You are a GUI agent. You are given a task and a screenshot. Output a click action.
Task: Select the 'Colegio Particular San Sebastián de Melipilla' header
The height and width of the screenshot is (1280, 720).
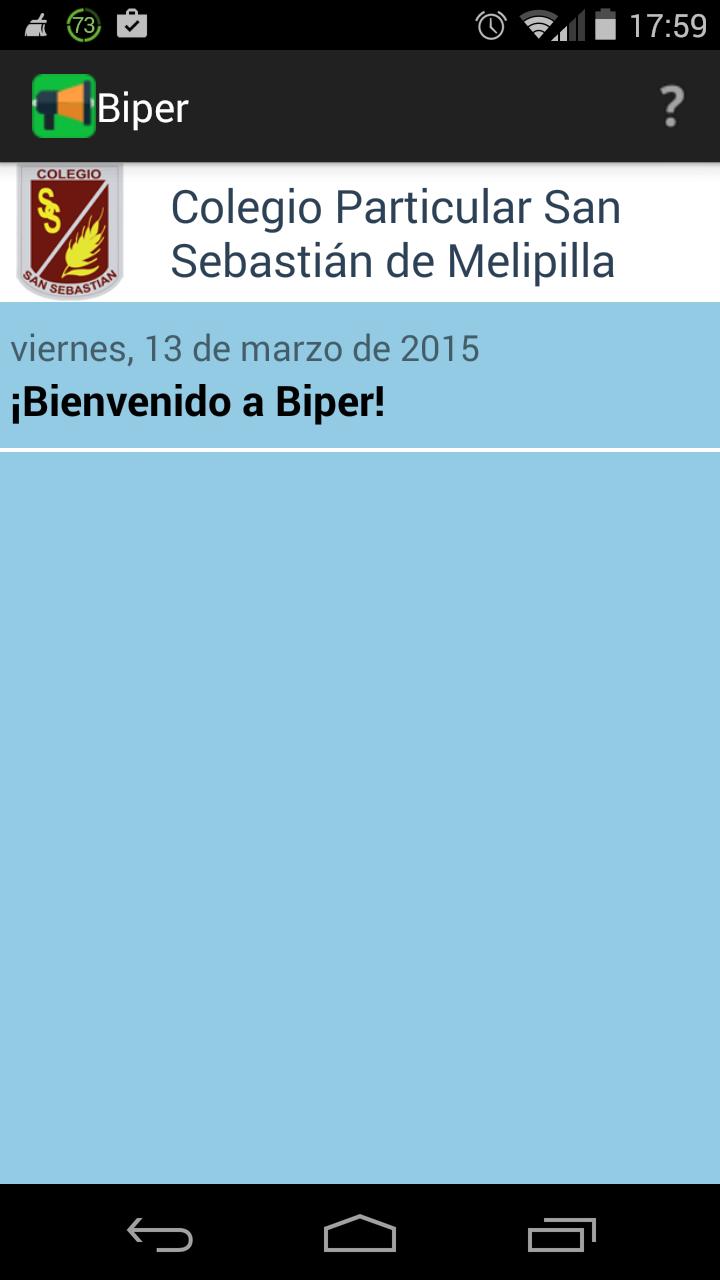pos(396,232)
